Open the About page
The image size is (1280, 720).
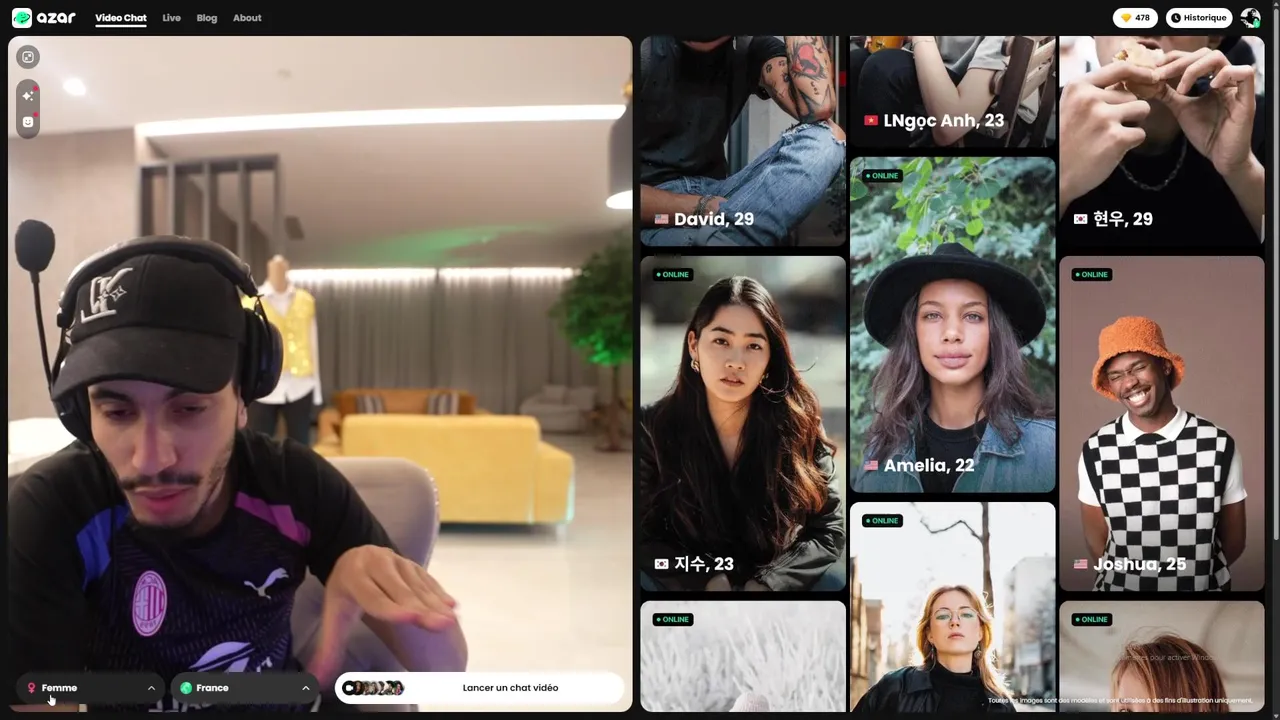(247, 18)
